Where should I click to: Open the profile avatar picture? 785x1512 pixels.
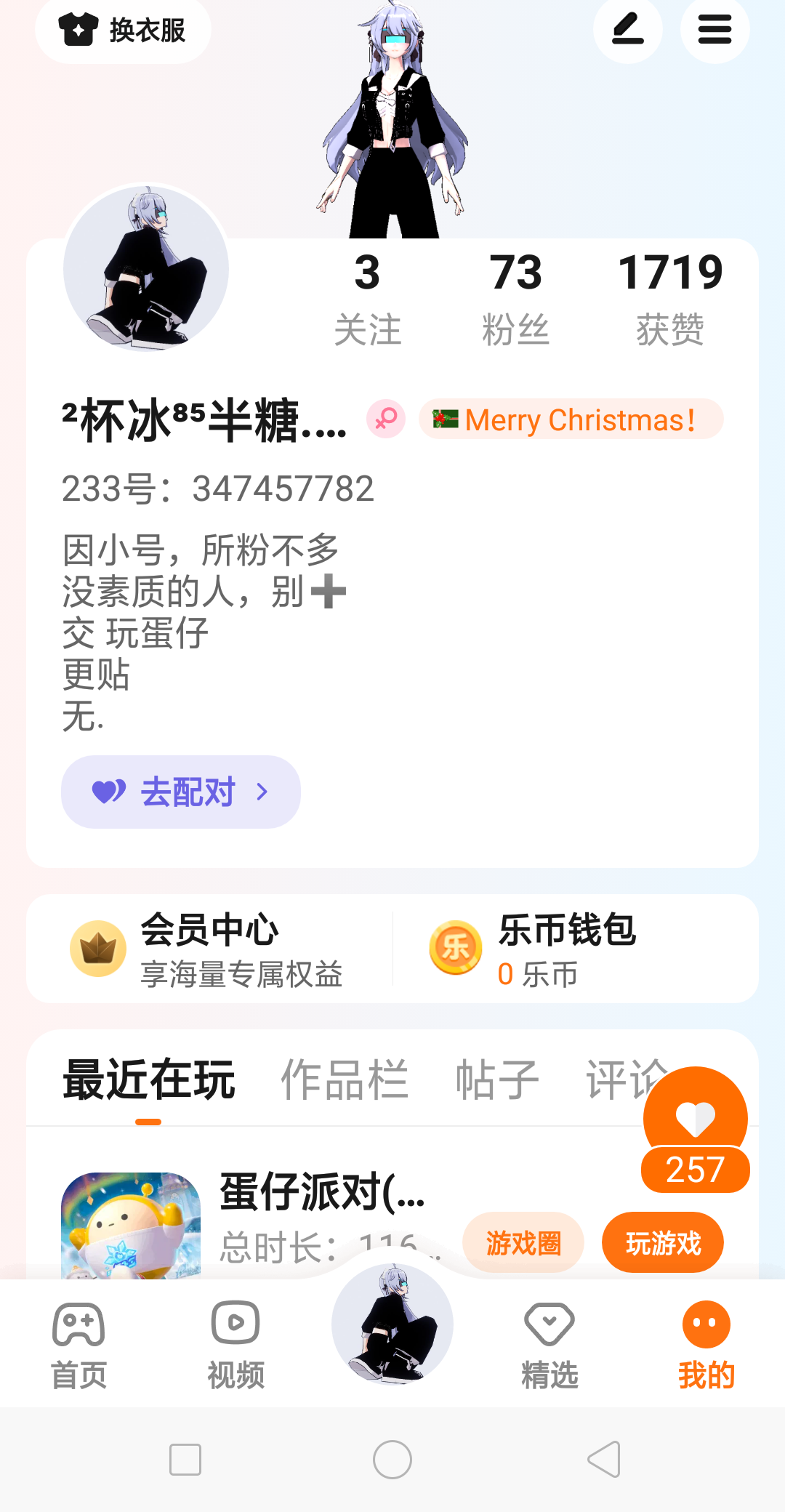coord(146,269)
